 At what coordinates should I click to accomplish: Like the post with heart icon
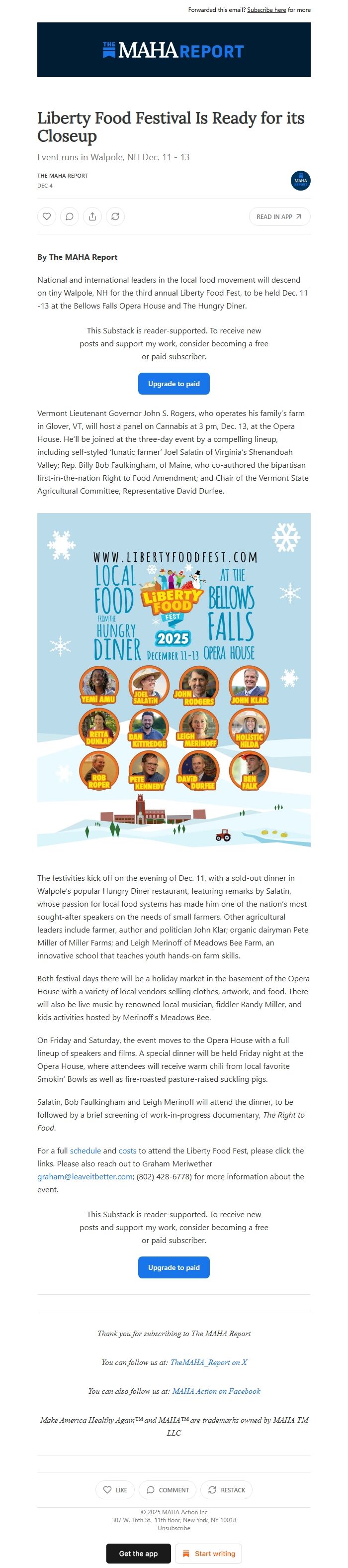[x=47, y=216]
